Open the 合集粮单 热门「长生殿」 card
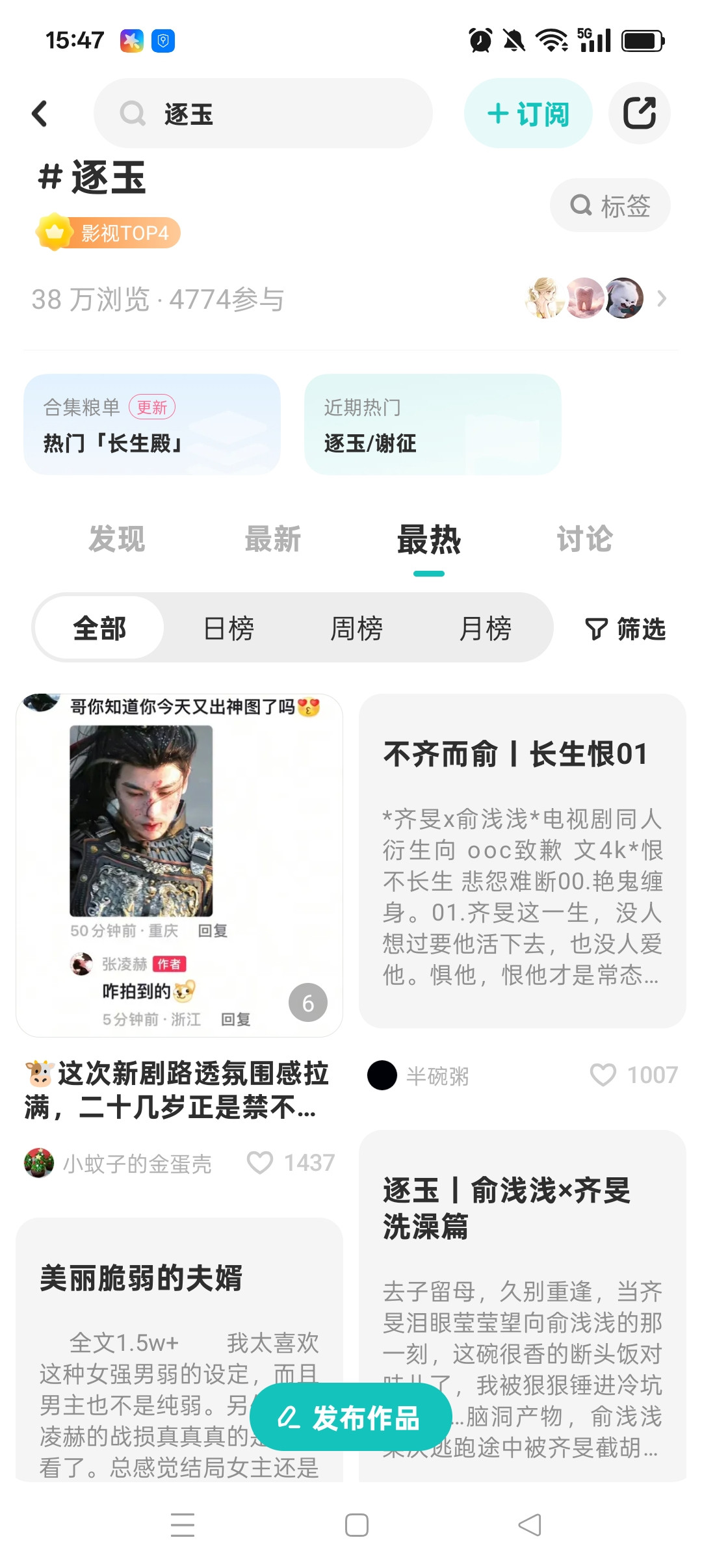This screenshot has height=1568, width=702. coord(152,425)
